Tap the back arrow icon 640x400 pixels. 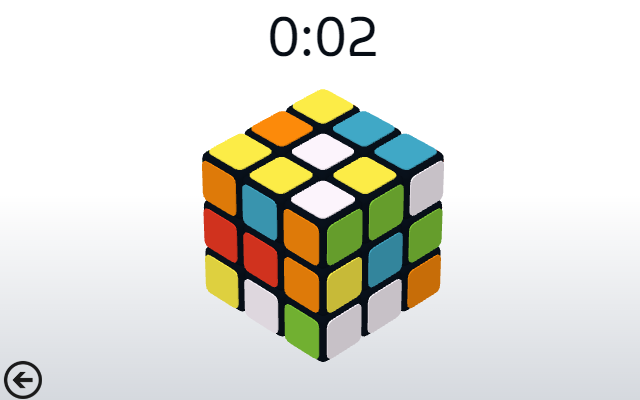[x=23, y=379]
